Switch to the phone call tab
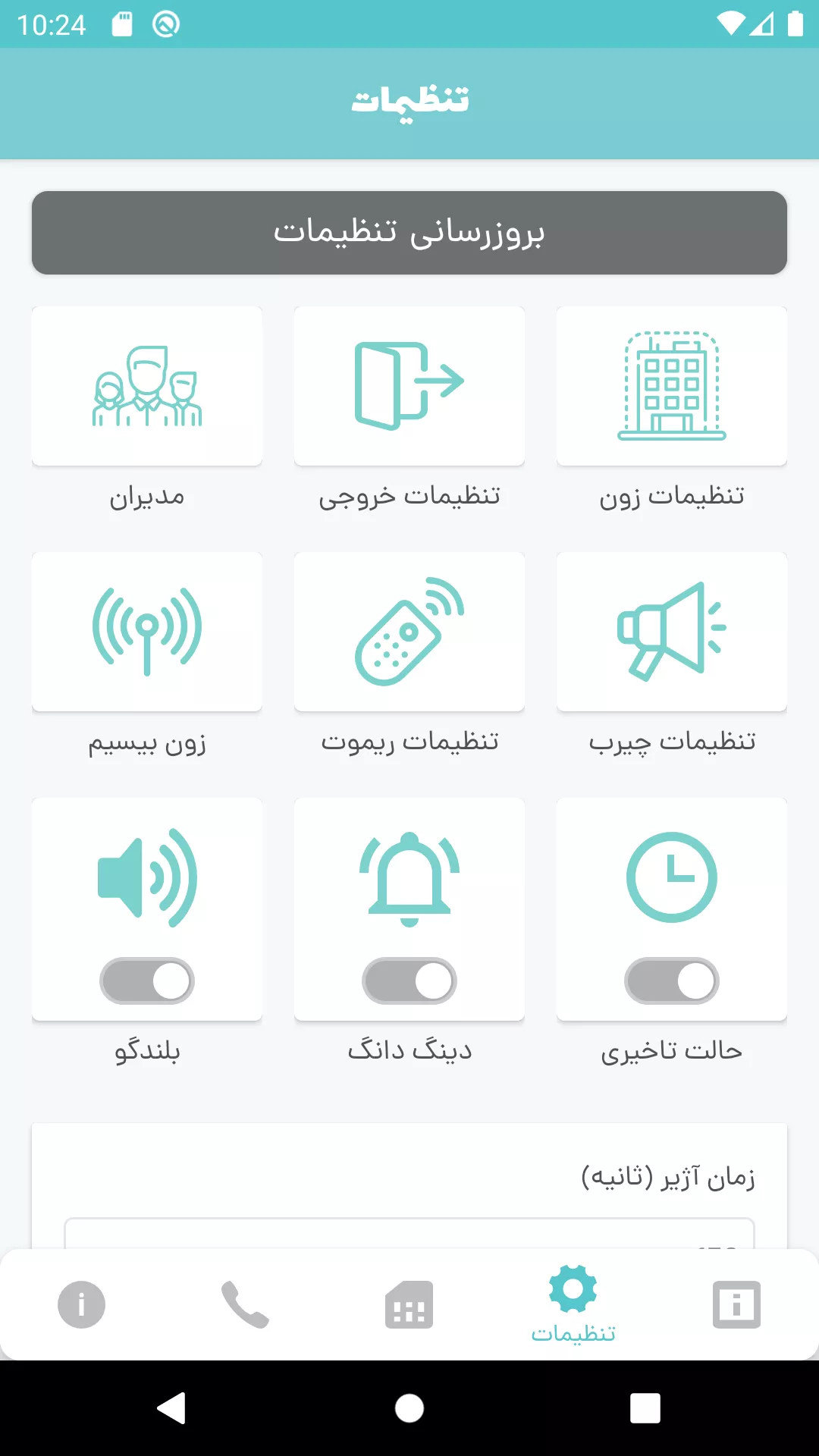This screenshot has width=819, height=1456. tap(245, 1304)
